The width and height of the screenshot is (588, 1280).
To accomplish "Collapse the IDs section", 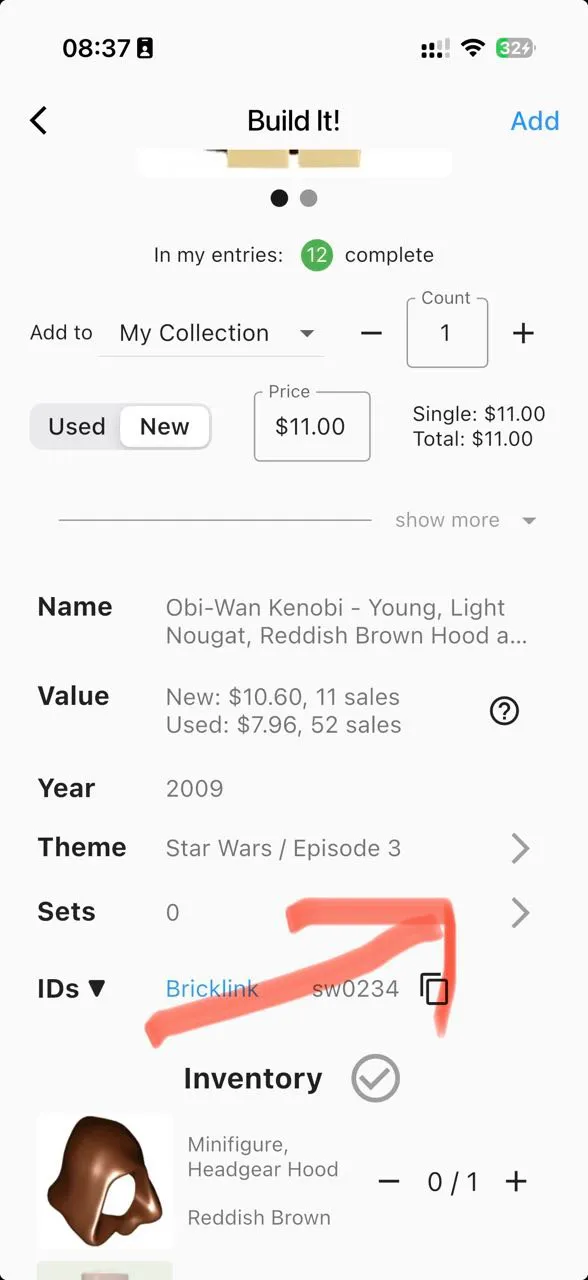I will (x=72, y=989).
